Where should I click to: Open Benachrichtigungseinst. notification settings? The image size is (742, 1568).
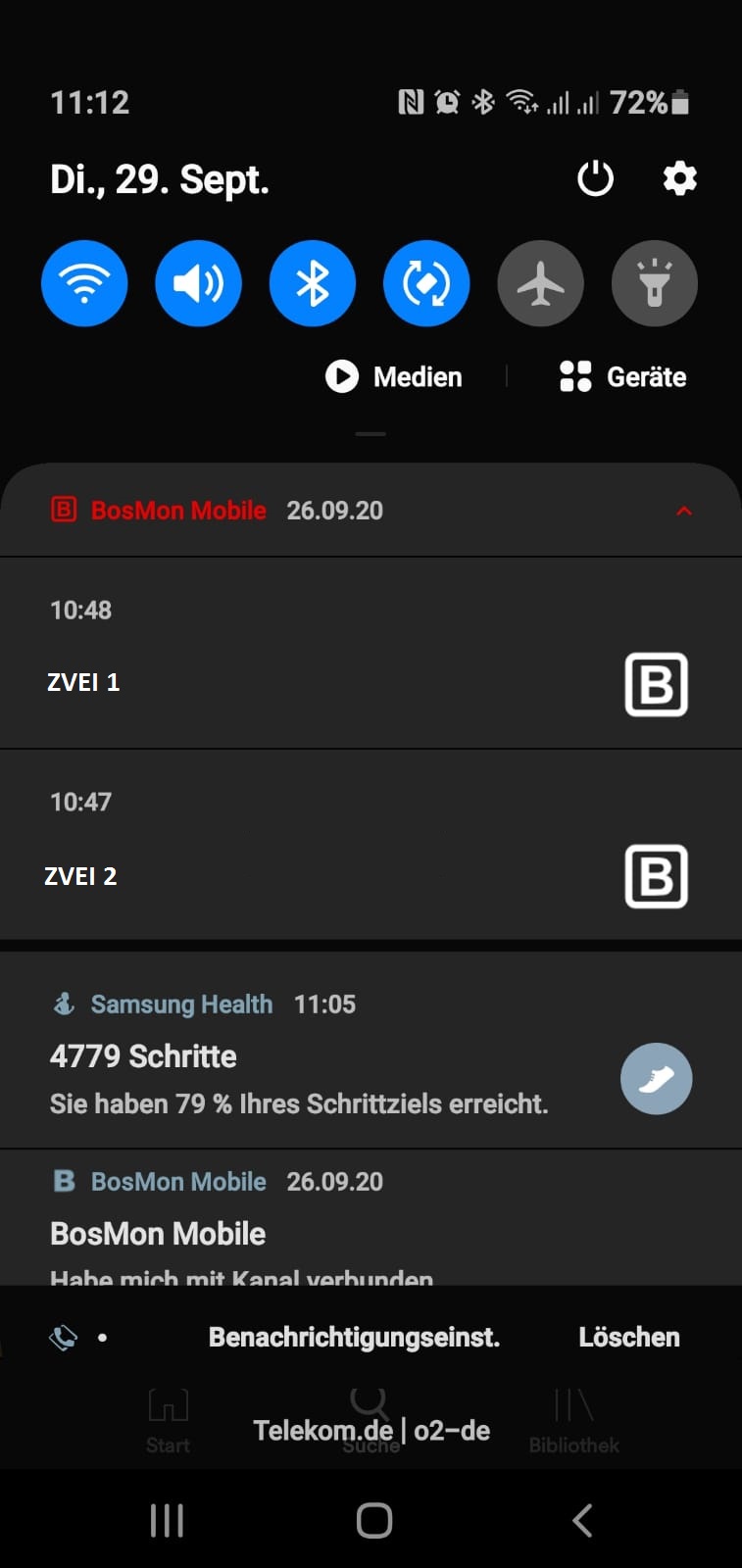click(x=354, y=1338)
